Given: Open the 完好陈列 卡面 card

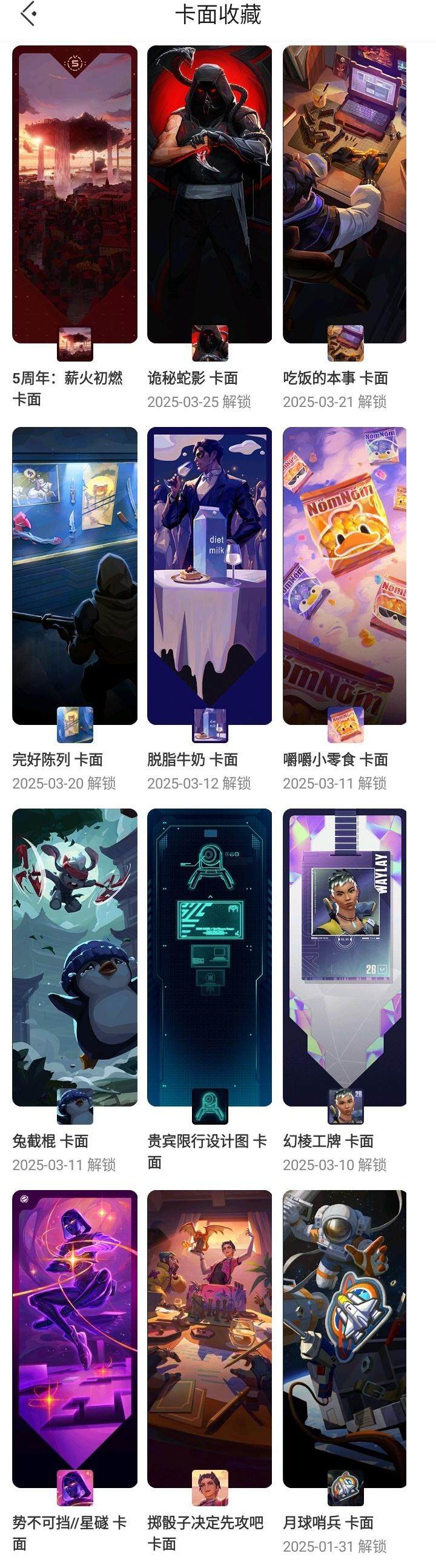Looking at the screenshot, I should (x=75, y=576).
